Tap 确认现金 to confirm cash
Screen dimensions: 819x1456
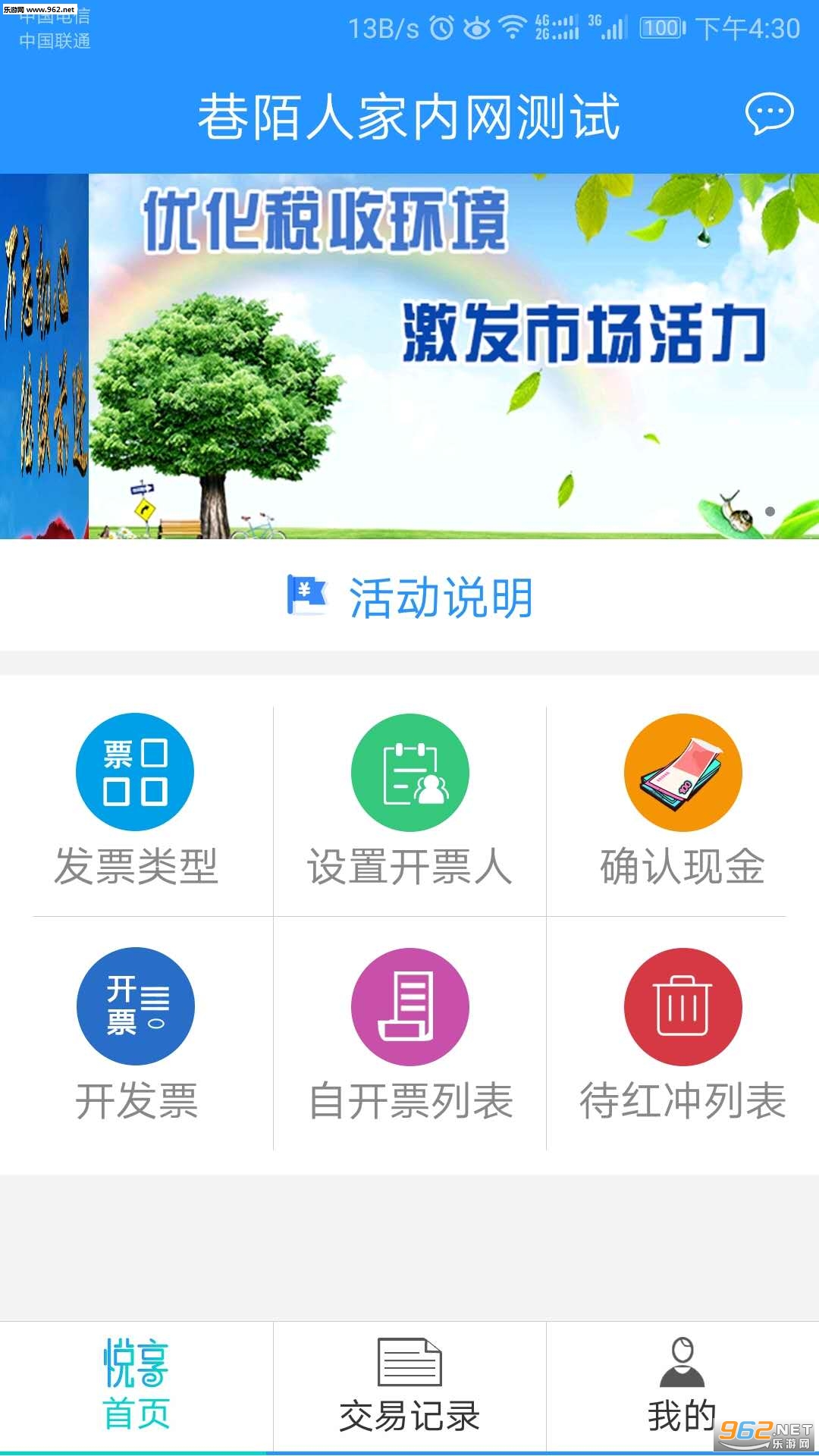coord(682,800)
